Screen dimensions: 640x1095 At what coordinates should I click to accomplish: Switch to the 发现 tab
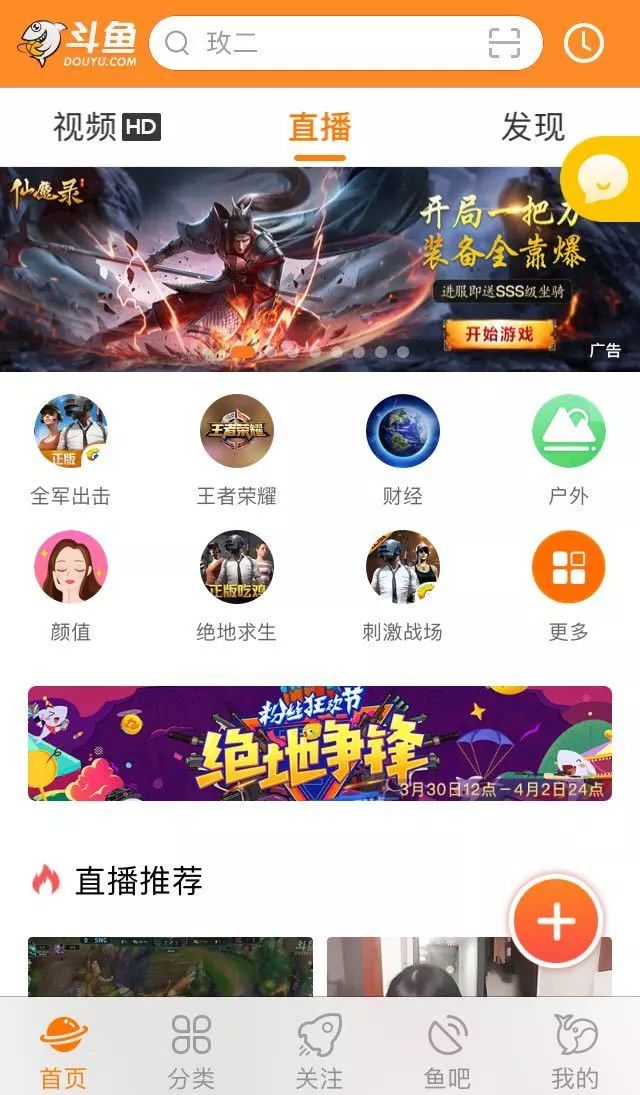point(533,127)
